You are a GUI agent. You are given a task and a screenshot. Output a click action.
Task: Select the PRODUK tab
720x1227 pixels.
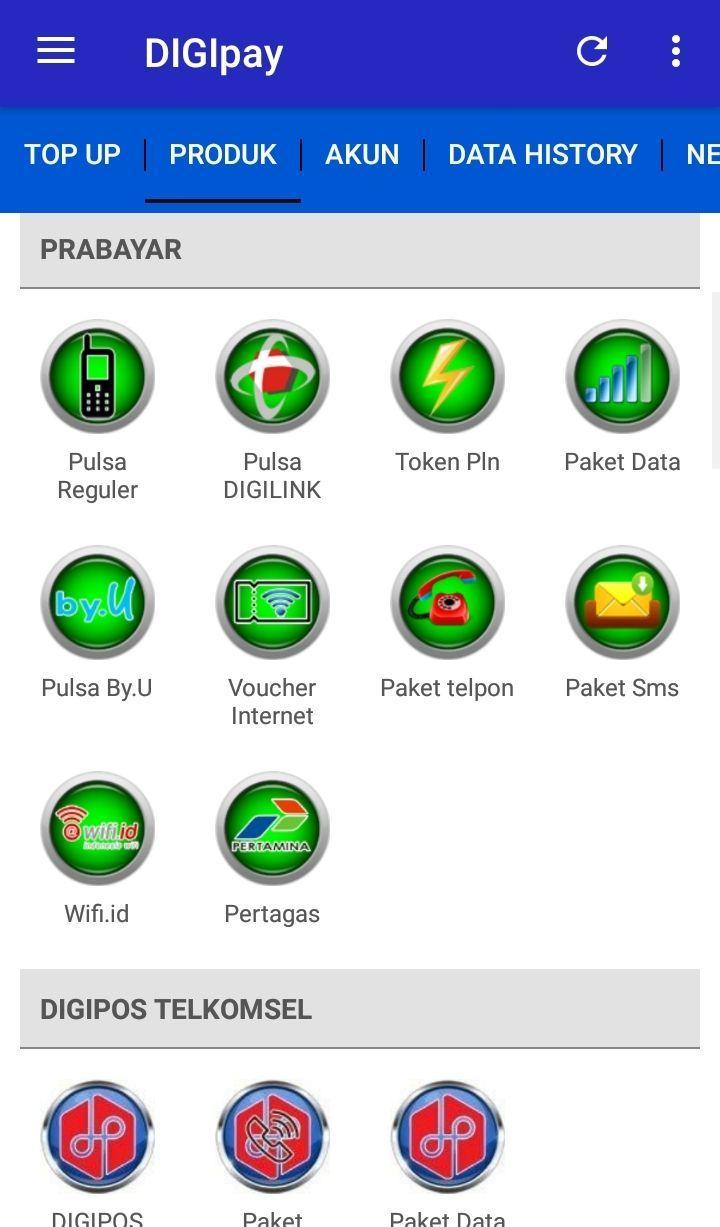(x=223, y=155)
